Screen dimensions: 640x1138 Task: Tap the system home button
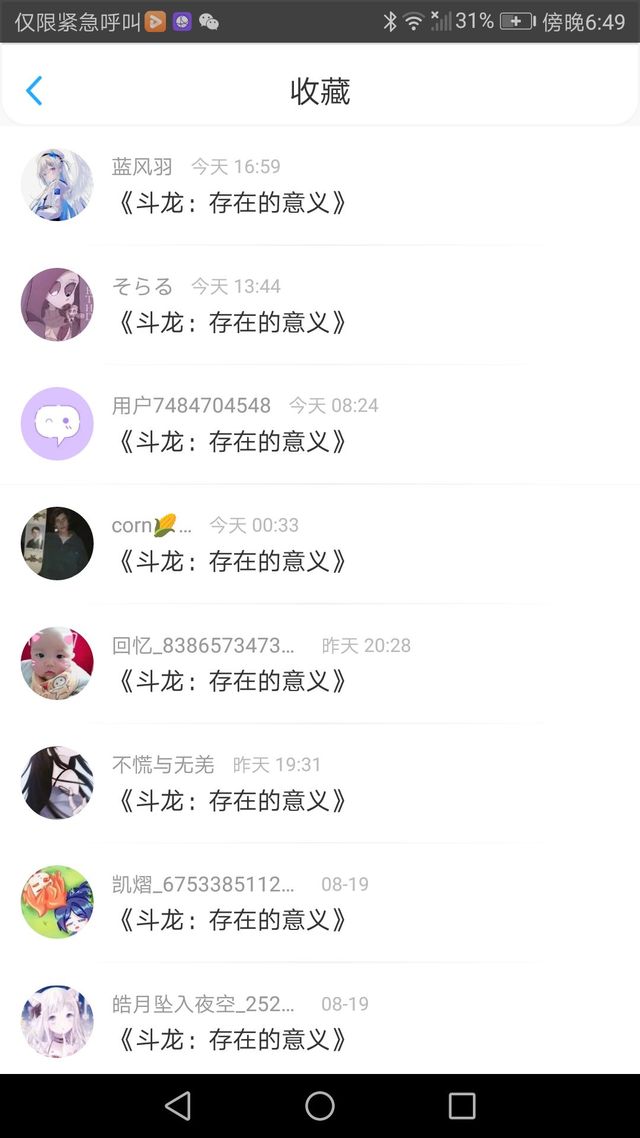320,1105
